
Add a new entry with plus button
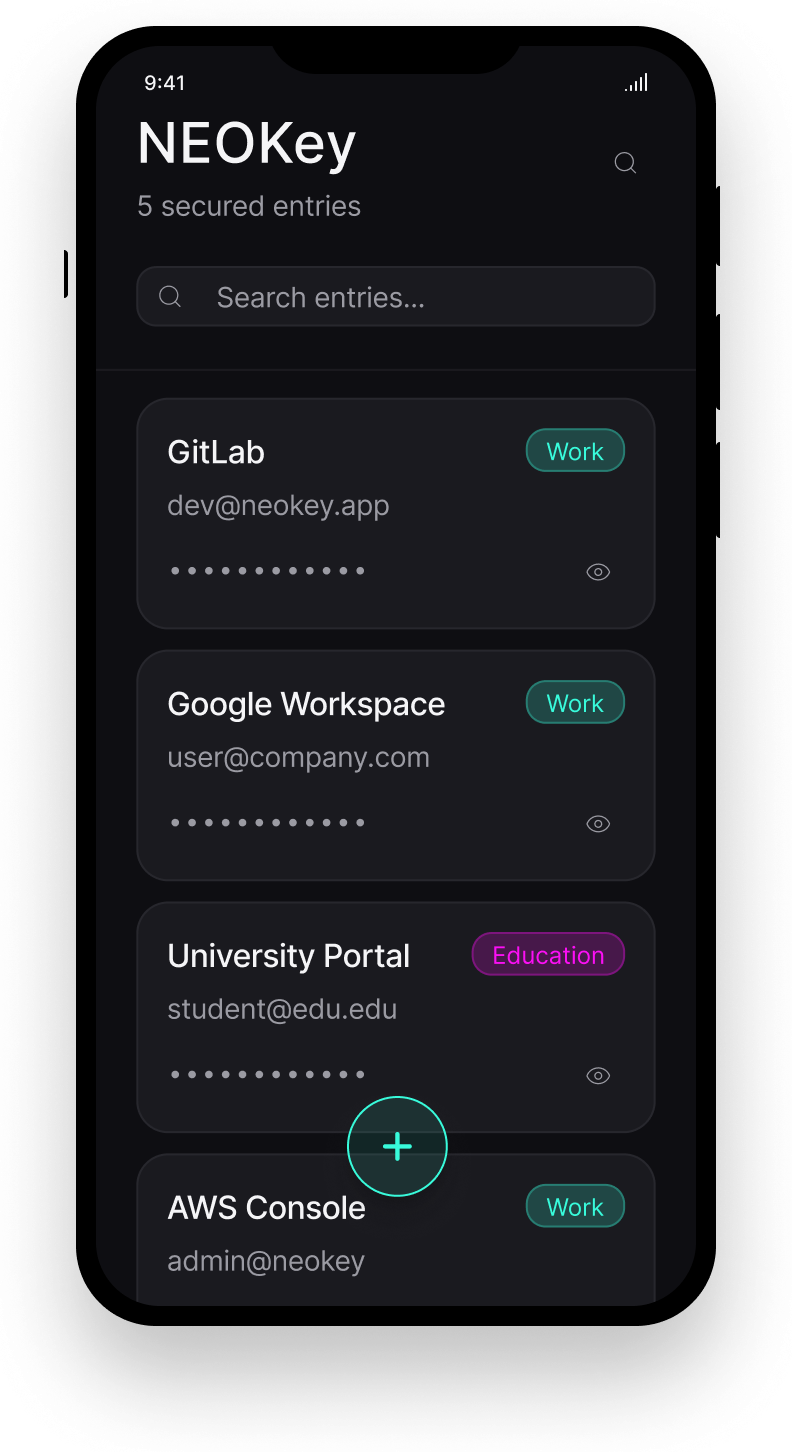[397, 1147]
